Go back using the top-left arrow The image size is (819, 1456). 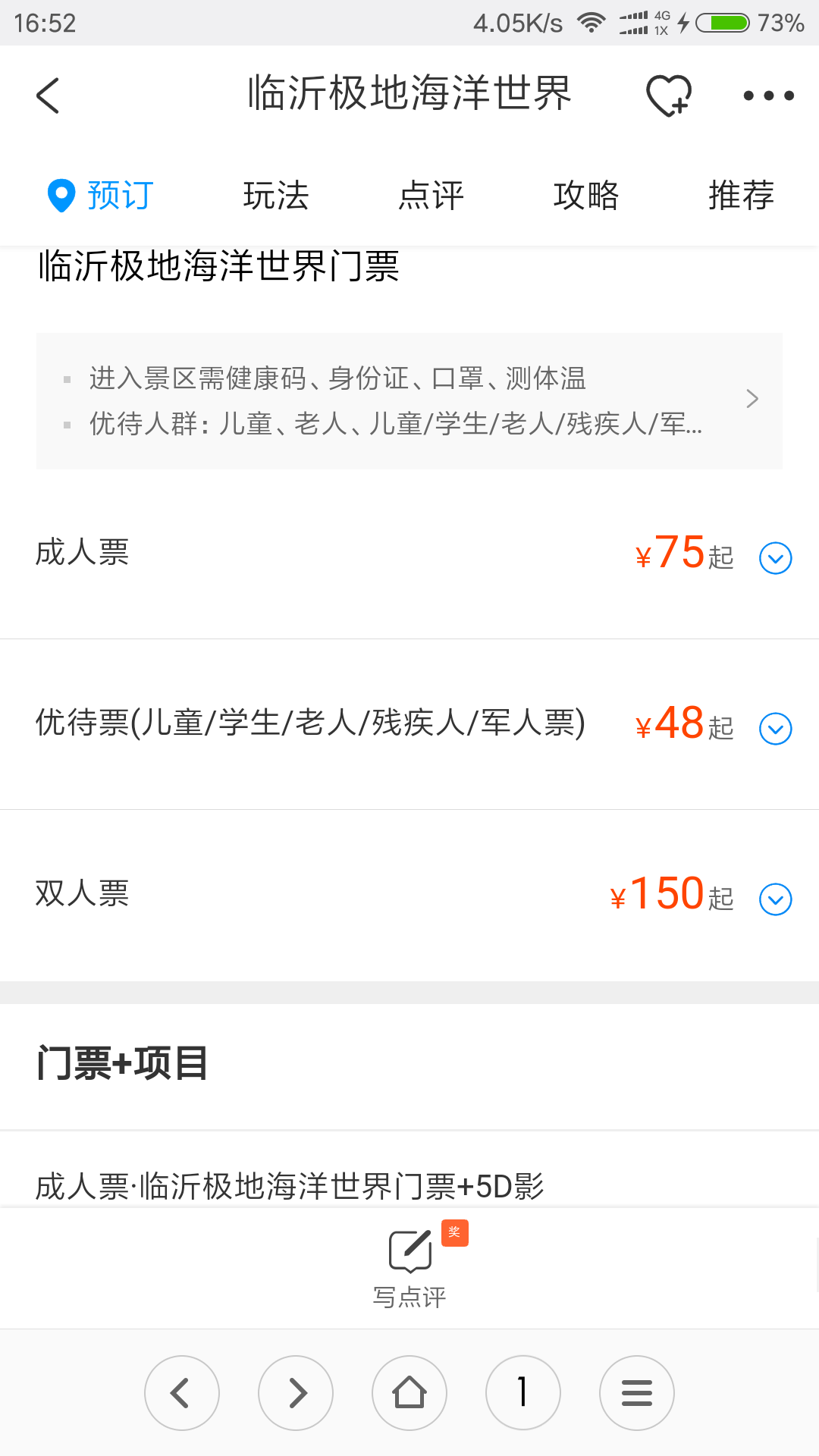[47, 96]
